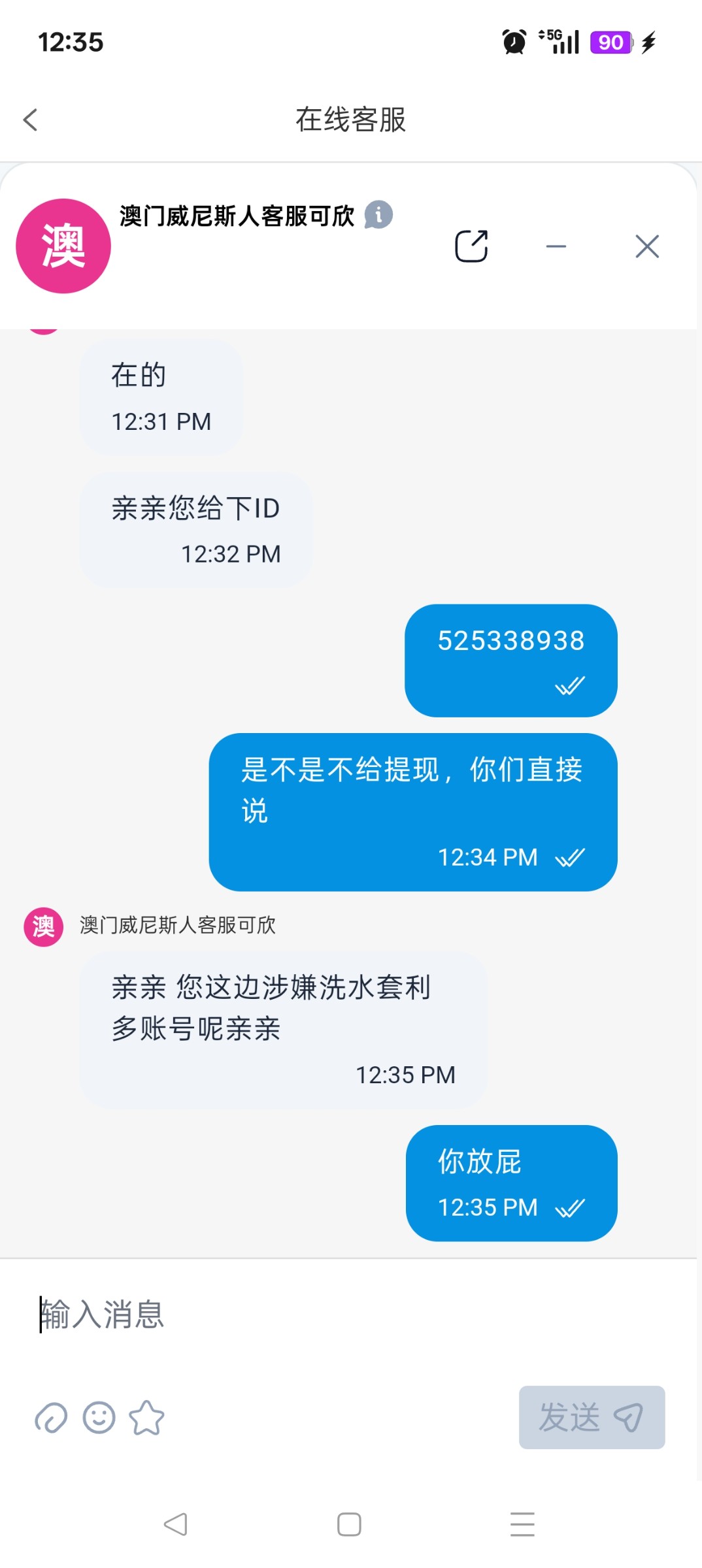Send the message with 发送 button
Image resolution: width=702 pixels, height=1568 pixels.
[x=592, y=1417]
